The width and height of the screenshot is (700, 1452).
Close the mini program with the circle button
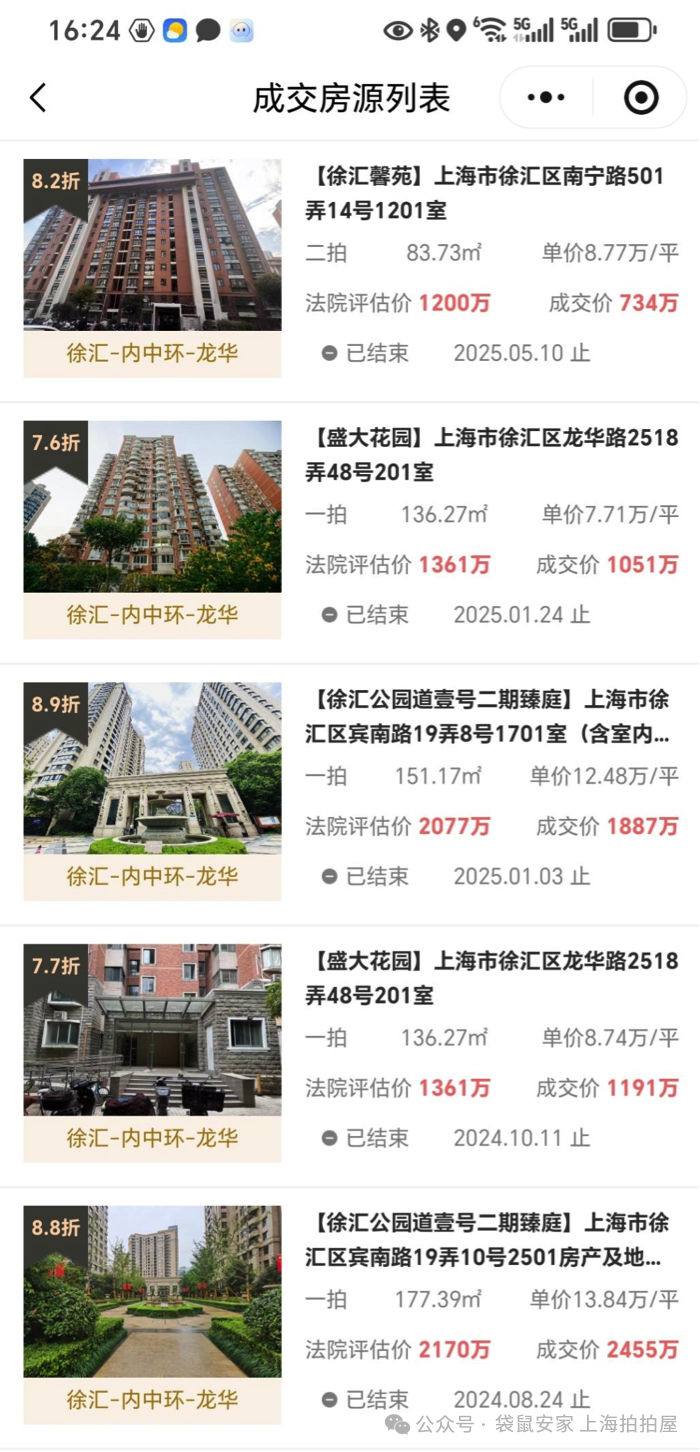click(x=641, y=98)
